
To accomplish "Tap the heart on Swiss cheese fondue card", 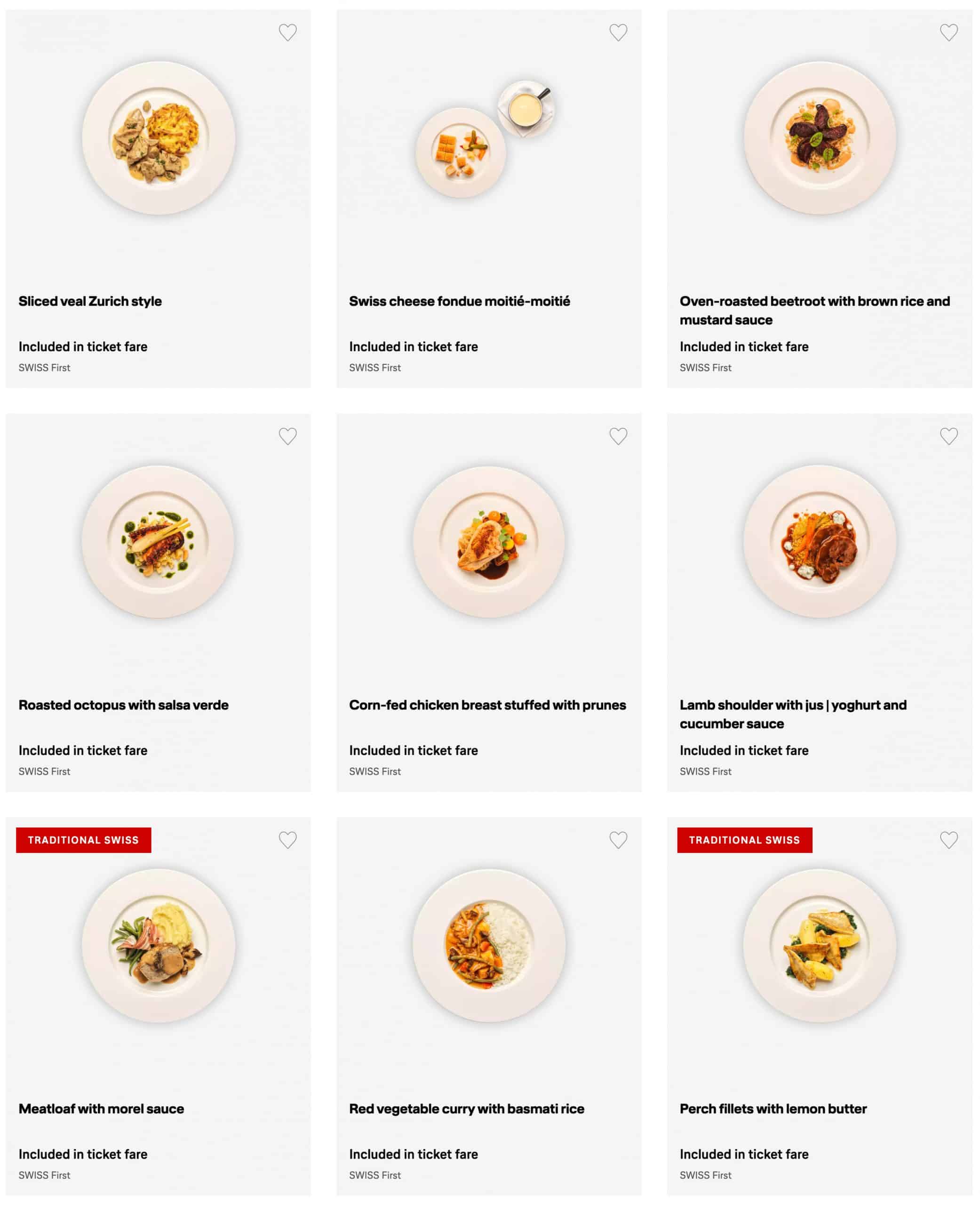I will click(x=618, y=32).
